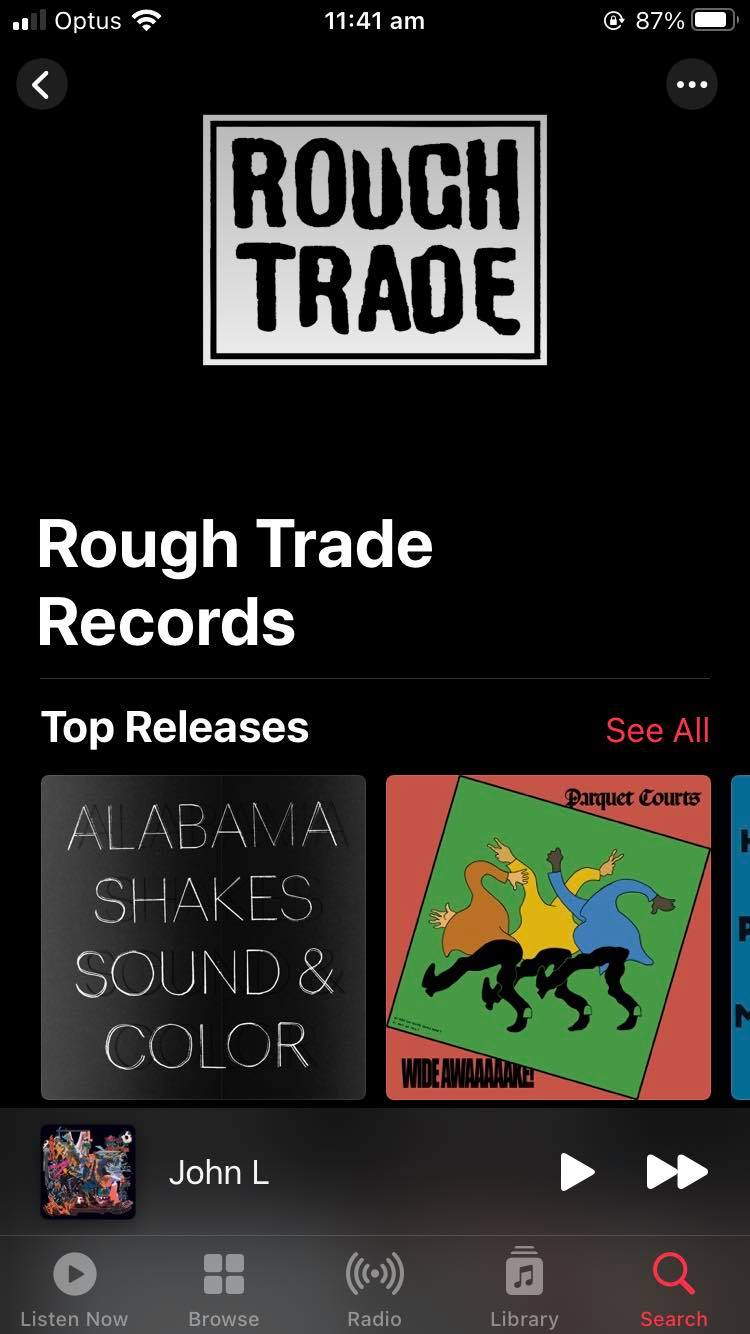Image resolution: width=750 pixels, height=1334 pixels.
Task: Open the More options ellipsis icon
Action: [692, 84]
